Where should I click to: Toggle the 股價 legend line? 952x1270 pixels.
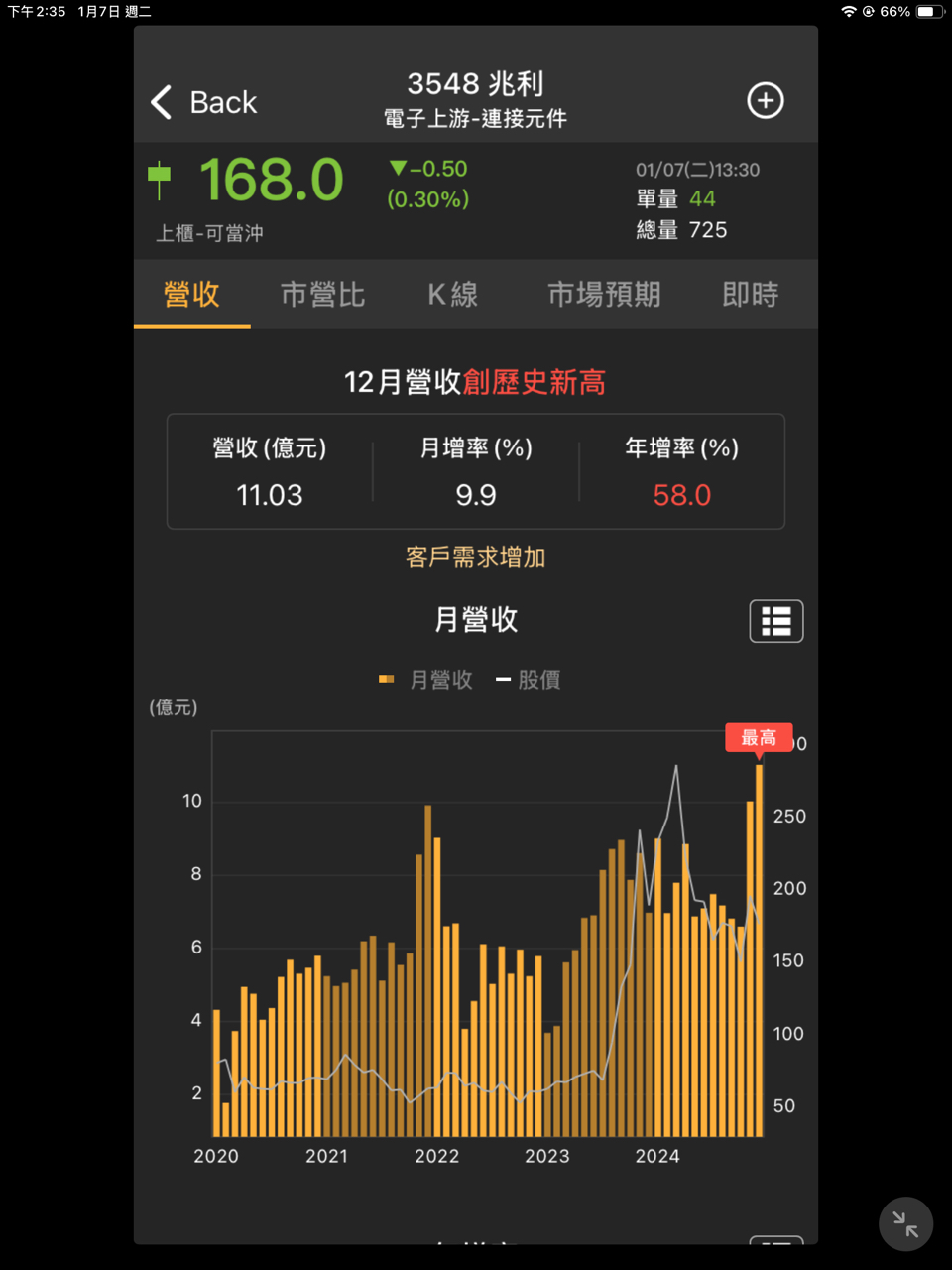pyautogui.click(x=529, y=680)
